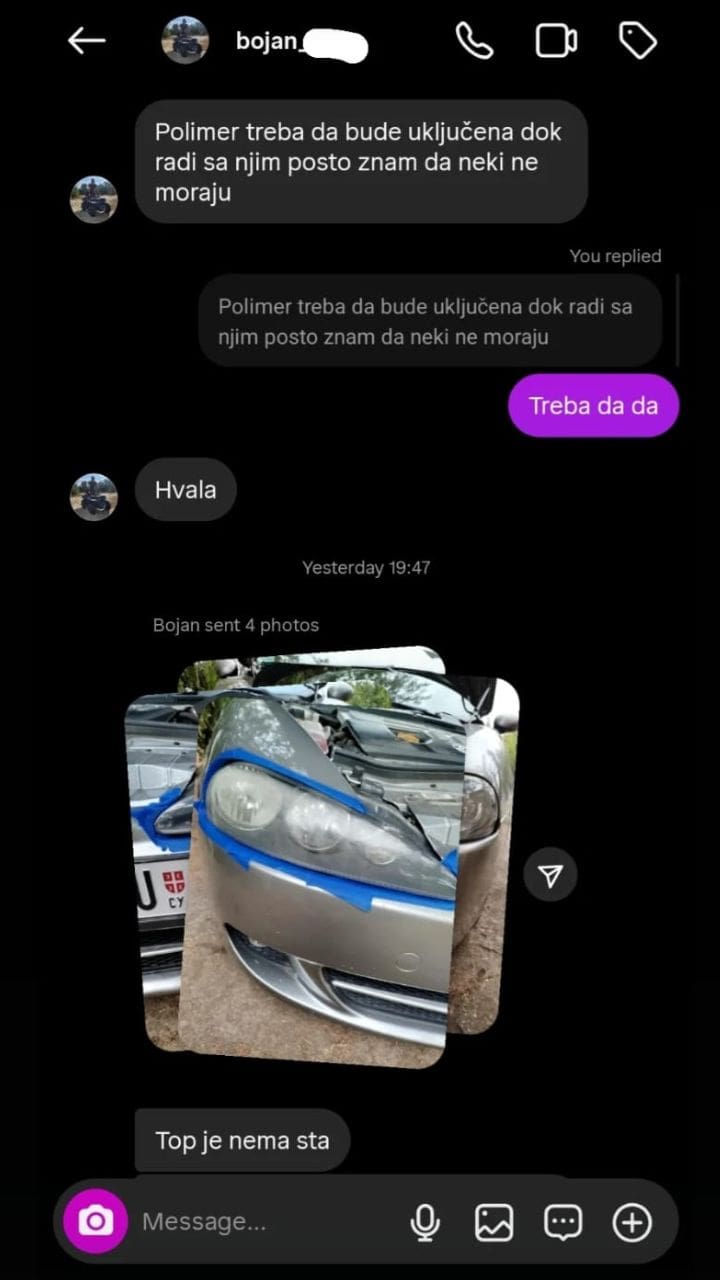
Task: Jump to the quoted Polimer reply message
Action: (x=430, y=321)
